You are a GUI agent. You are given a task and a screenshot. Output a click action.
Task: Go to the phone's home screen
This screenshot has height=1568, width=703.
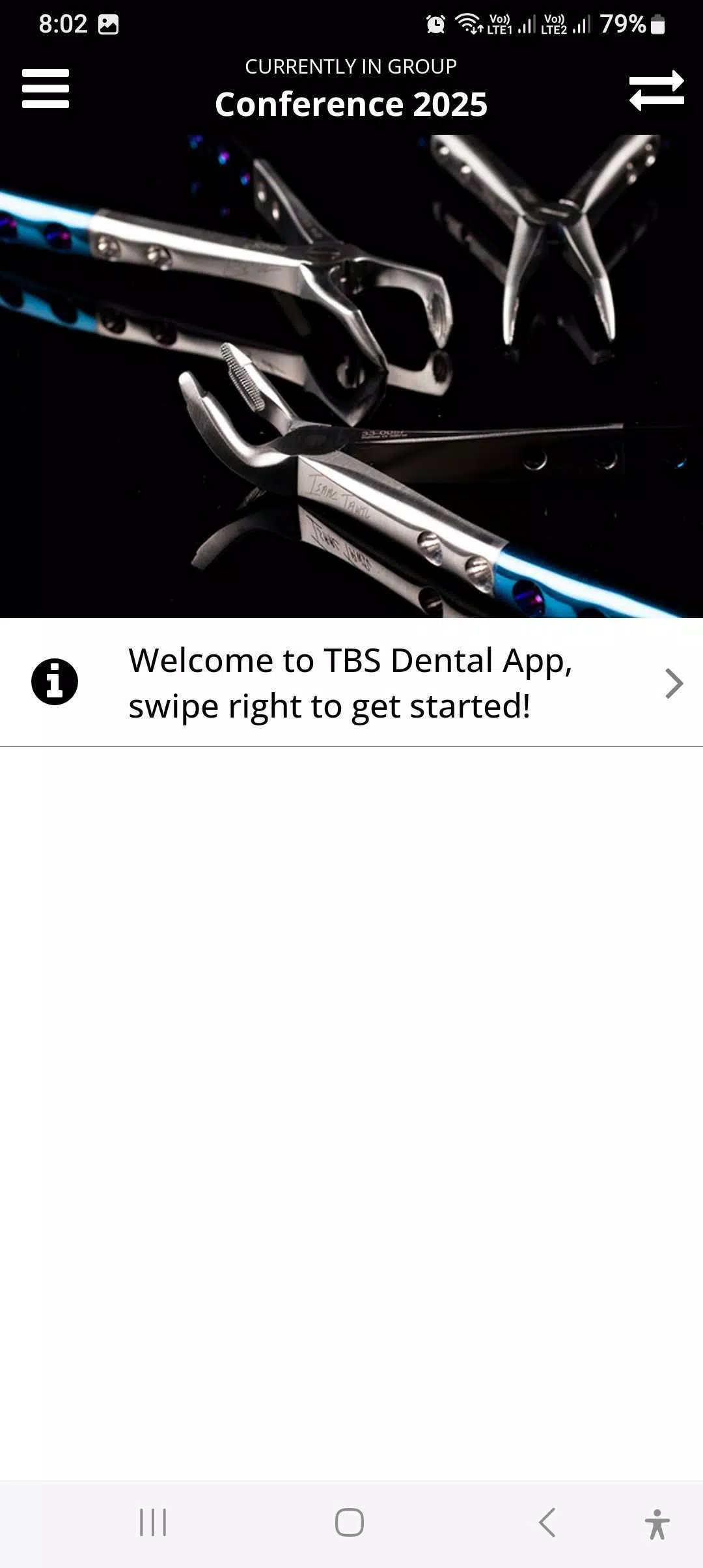350,1522
